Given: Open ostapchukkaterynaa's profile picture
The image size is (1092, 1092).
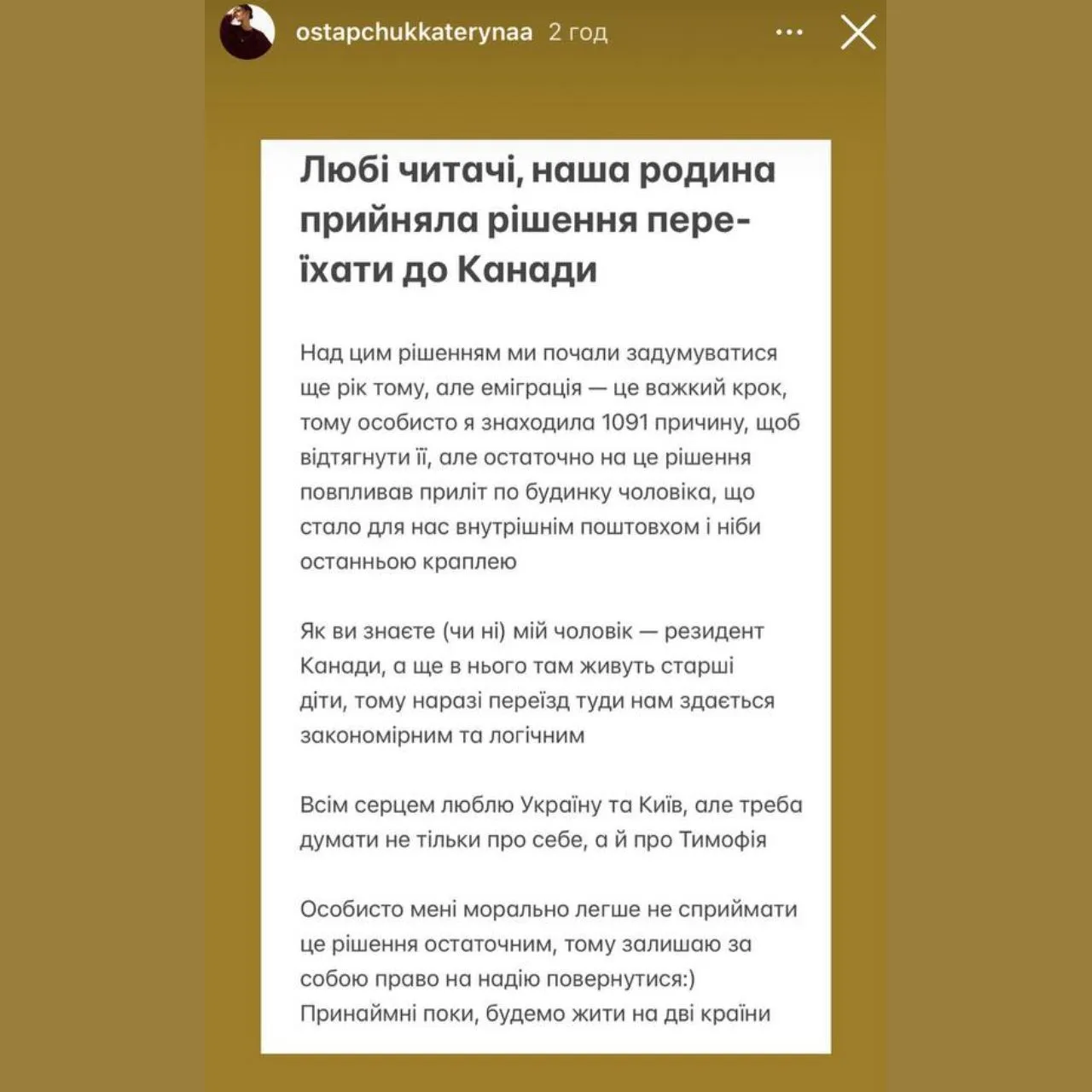Looking at the screenshot, I should tap(247, 32).
